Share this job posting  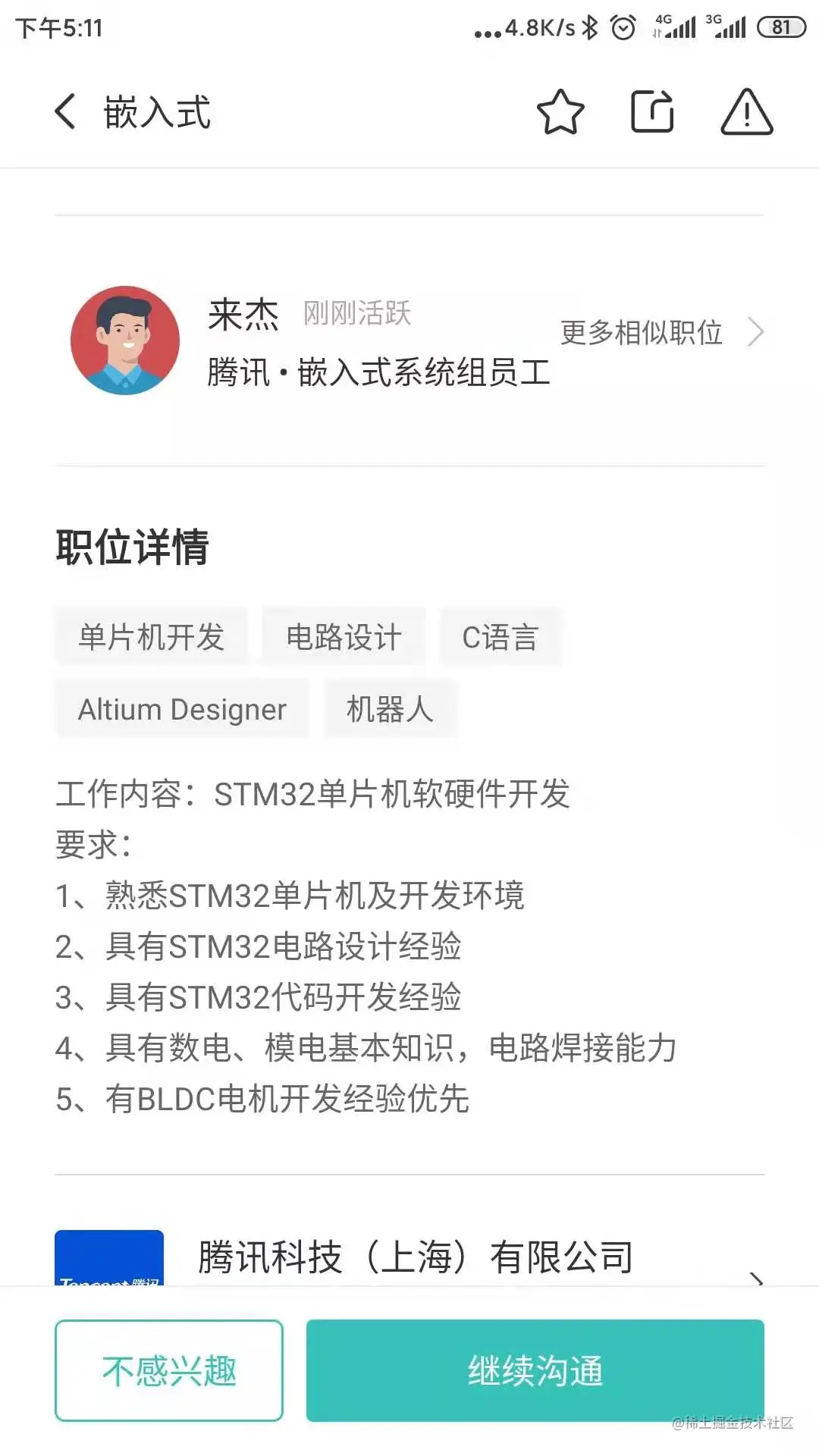pos(652,112)
